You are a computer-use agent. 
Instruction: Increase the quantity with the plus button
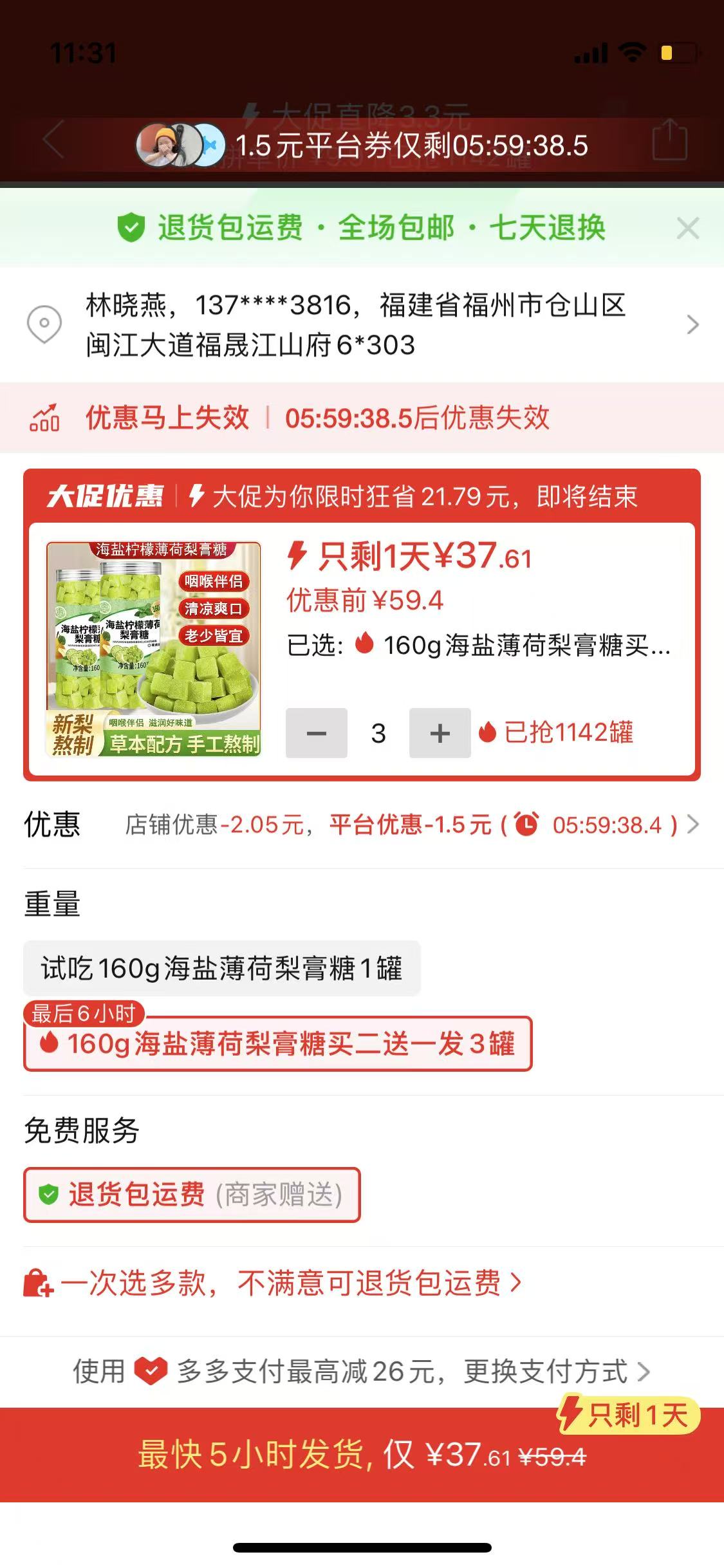[440, 733]
